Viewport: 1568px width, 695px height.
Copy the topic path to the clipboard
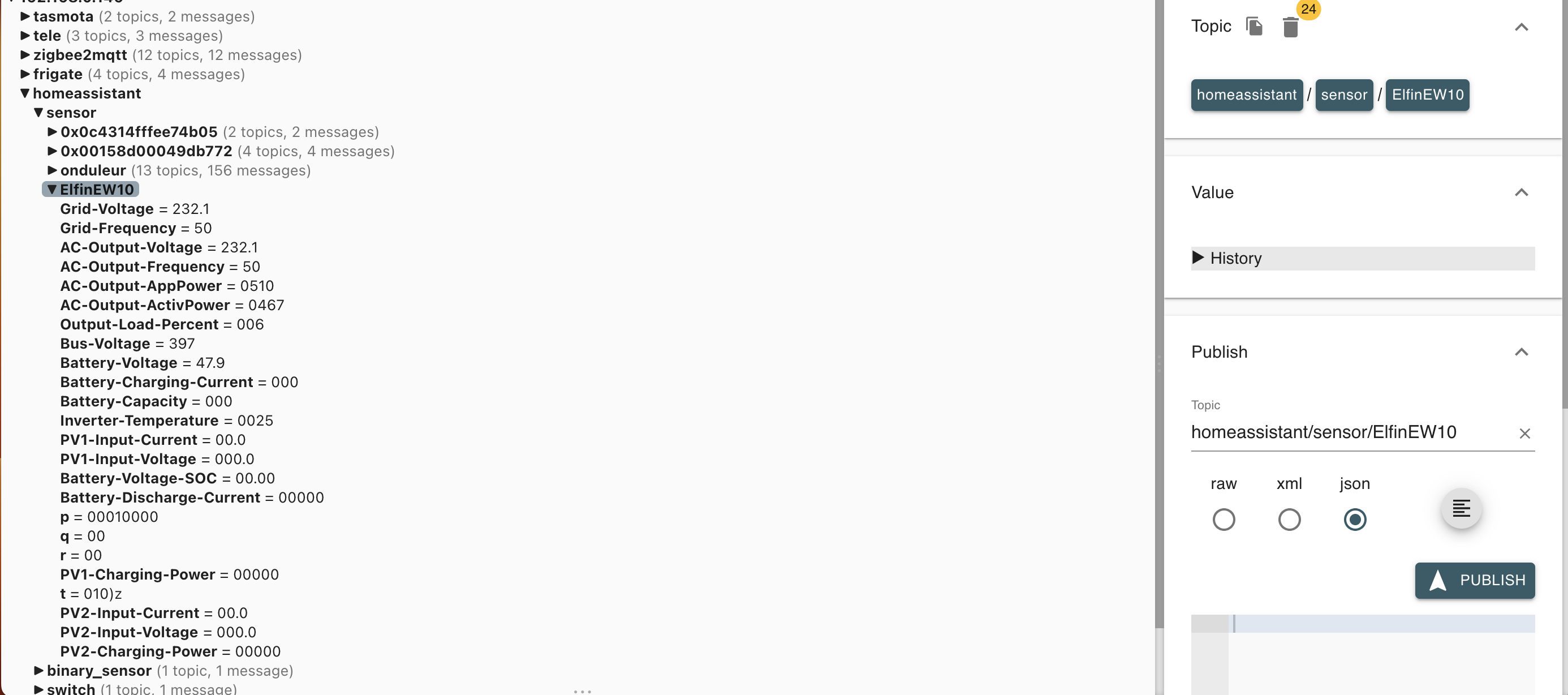1254,27
